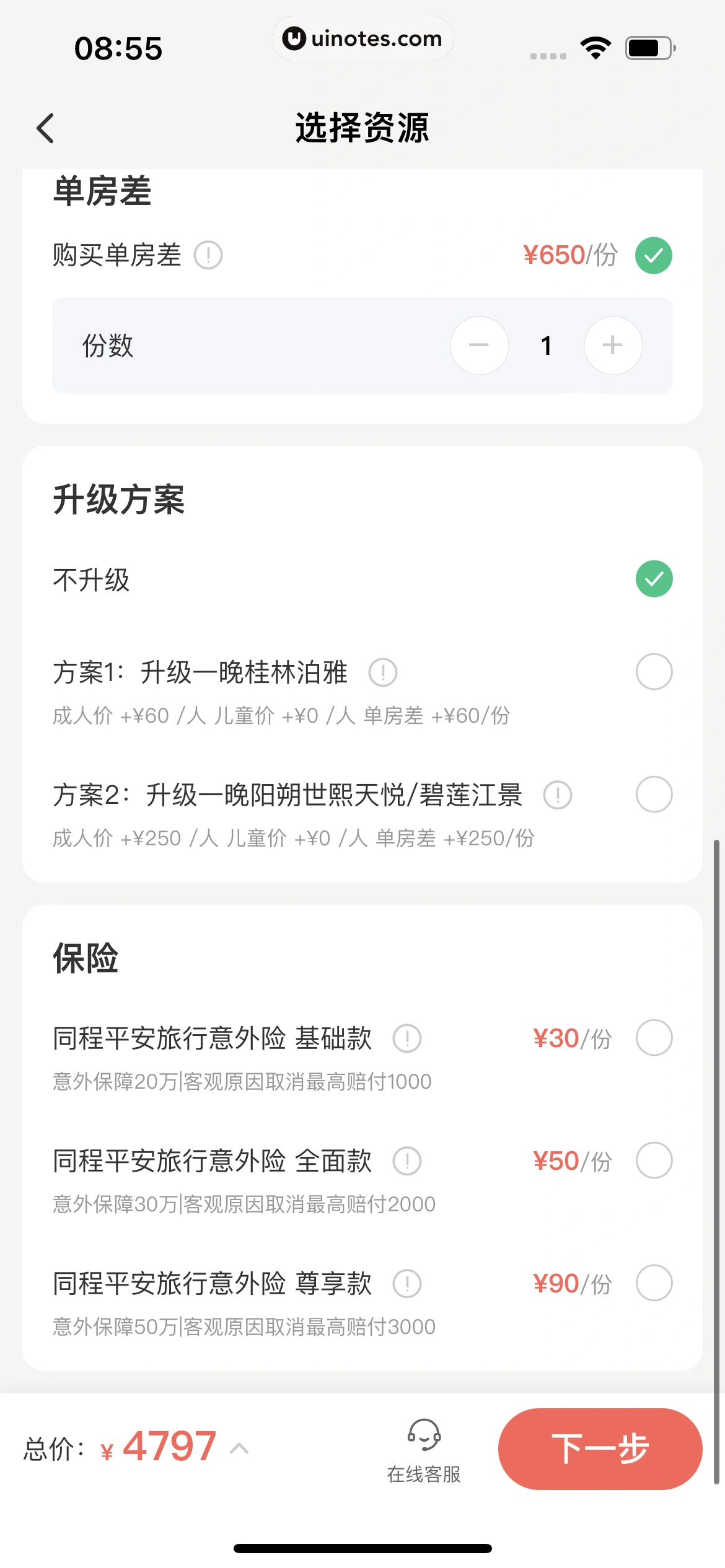Screen dimensions: 725x1568
Task: Select 同程平安旅行意外险 全面款
Action: pos(654,1161)
